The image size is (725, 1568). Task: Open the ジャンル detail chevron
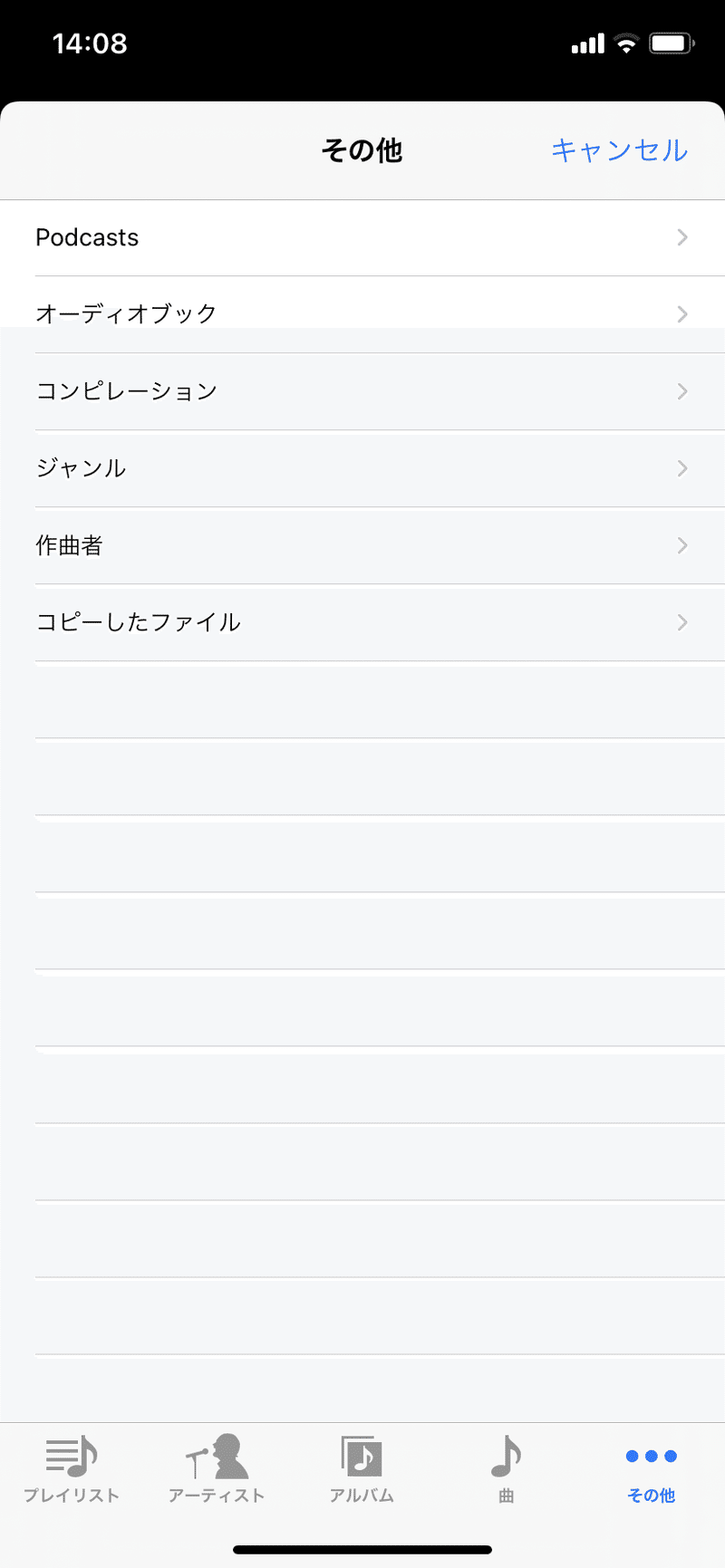pos(682,468)
